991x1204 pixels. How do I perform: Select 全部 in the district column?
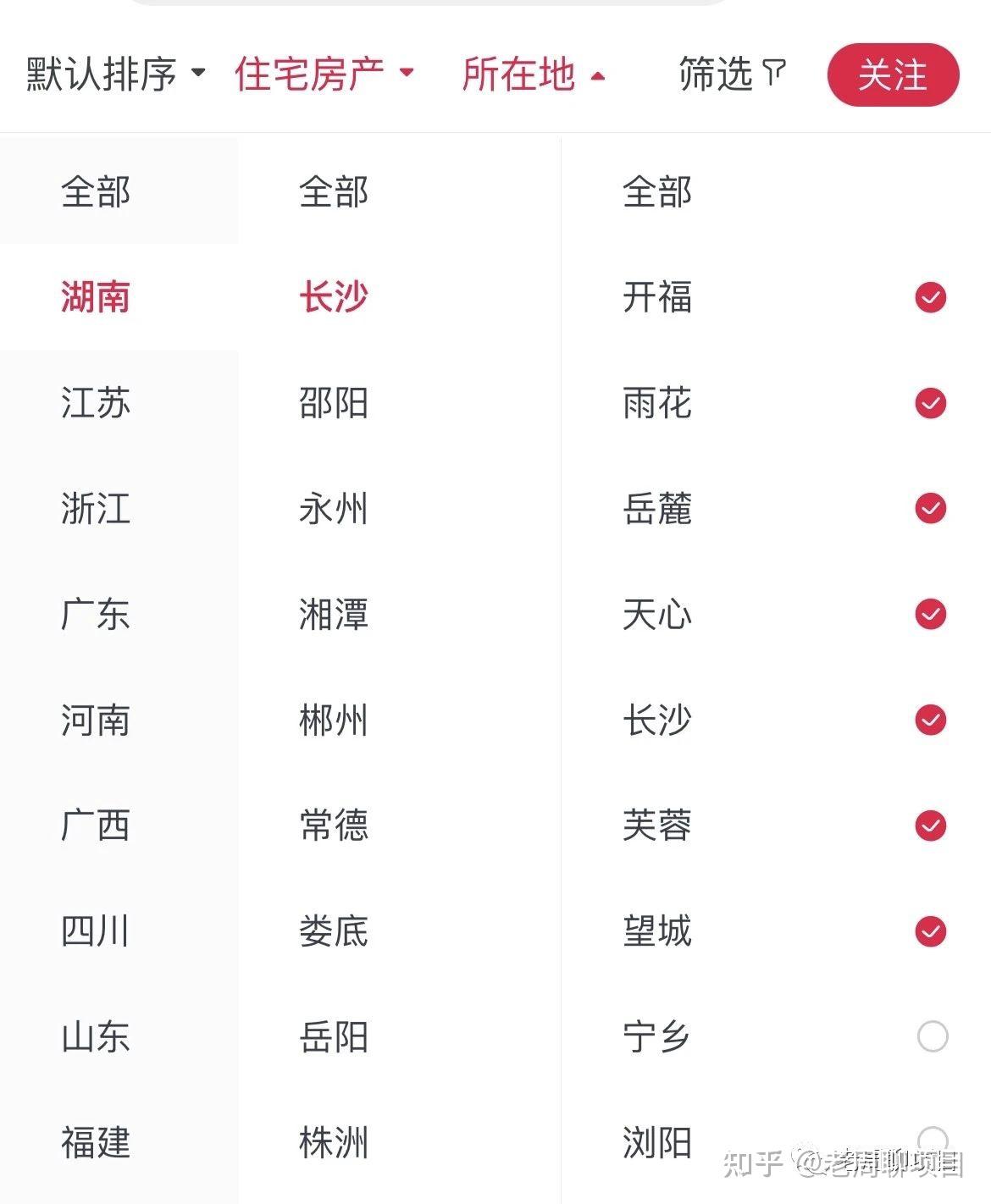coord(657,191)
